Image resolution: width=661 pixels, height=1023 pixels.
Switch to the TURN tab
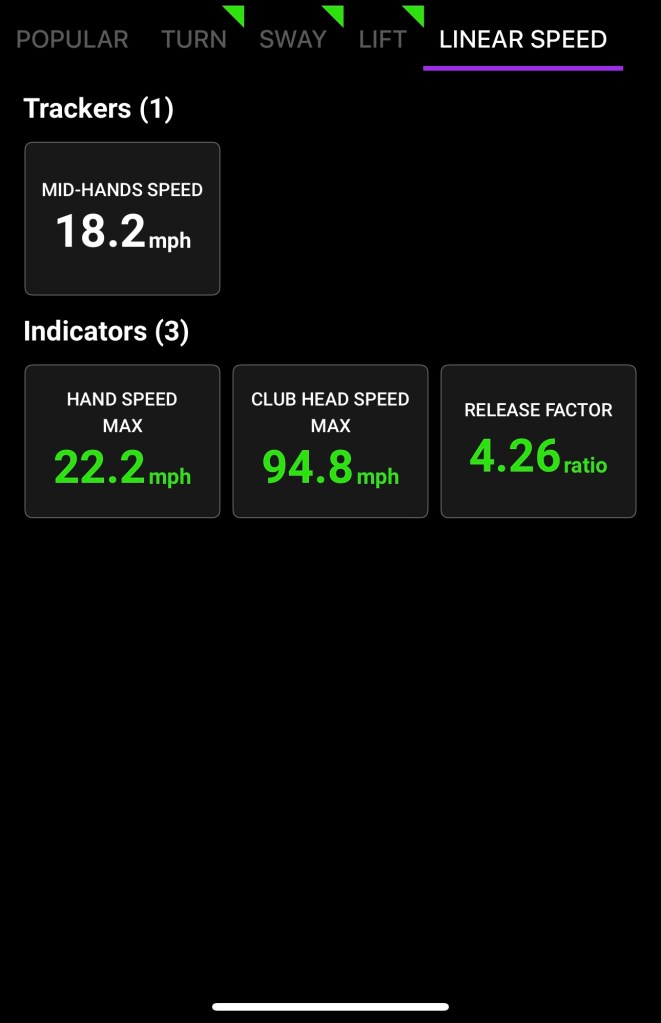point(194,40)
